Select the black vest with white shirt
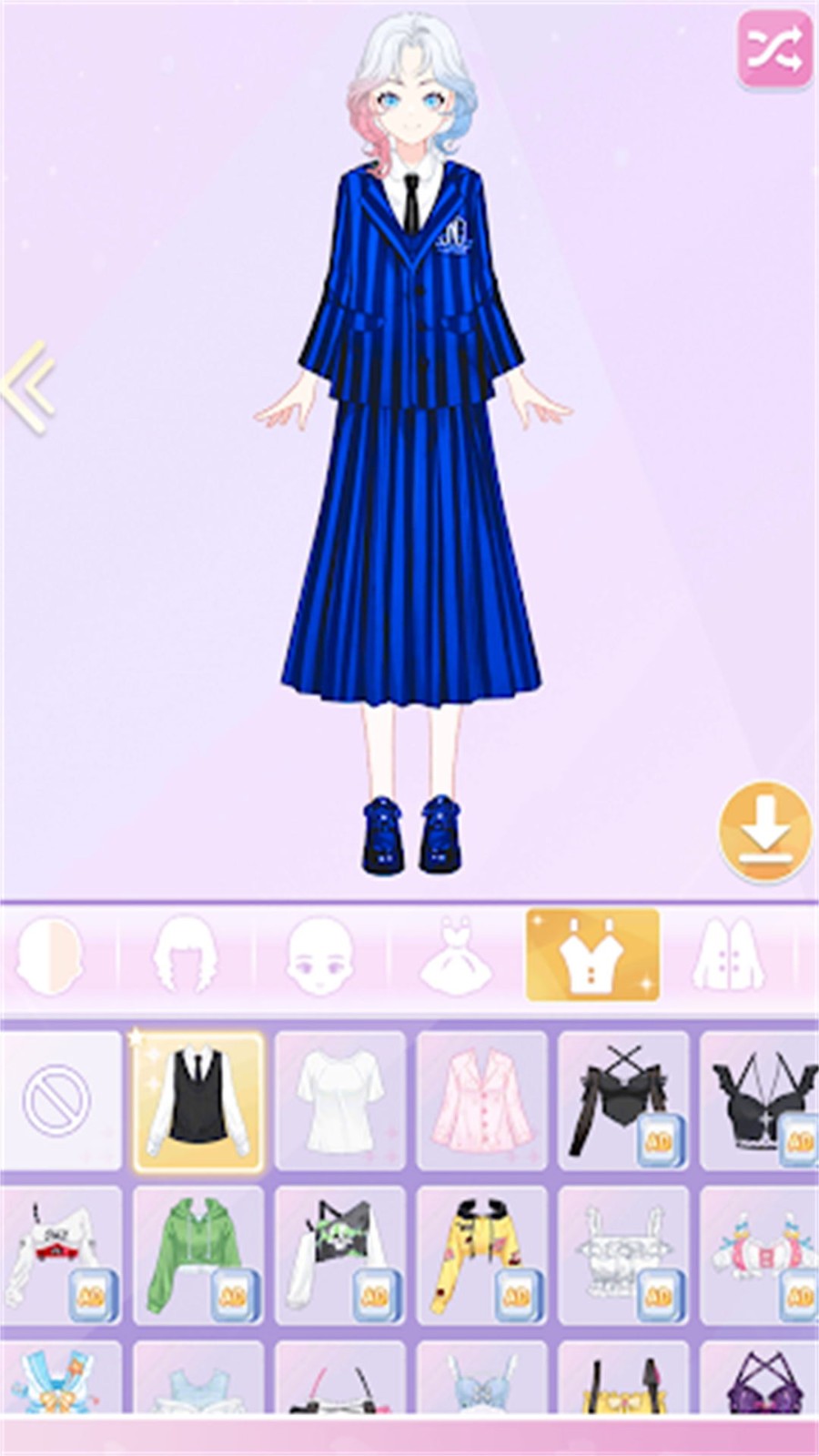The image size is (819, 1456). (198, 1099)
